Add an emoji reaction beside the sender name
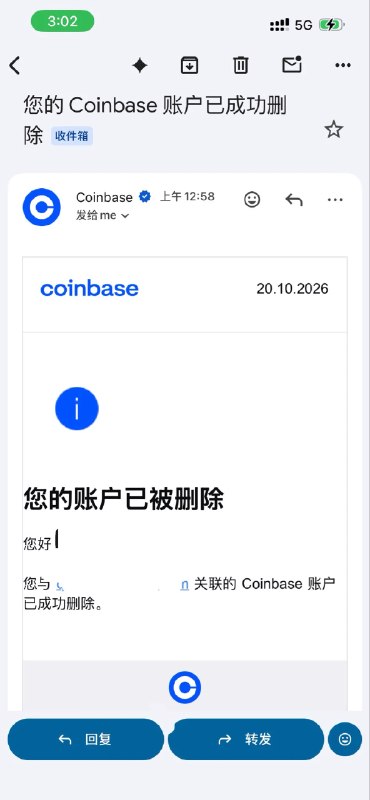This screenshot has height=800, width=370. pyautogui.click(x=252, y=199)
